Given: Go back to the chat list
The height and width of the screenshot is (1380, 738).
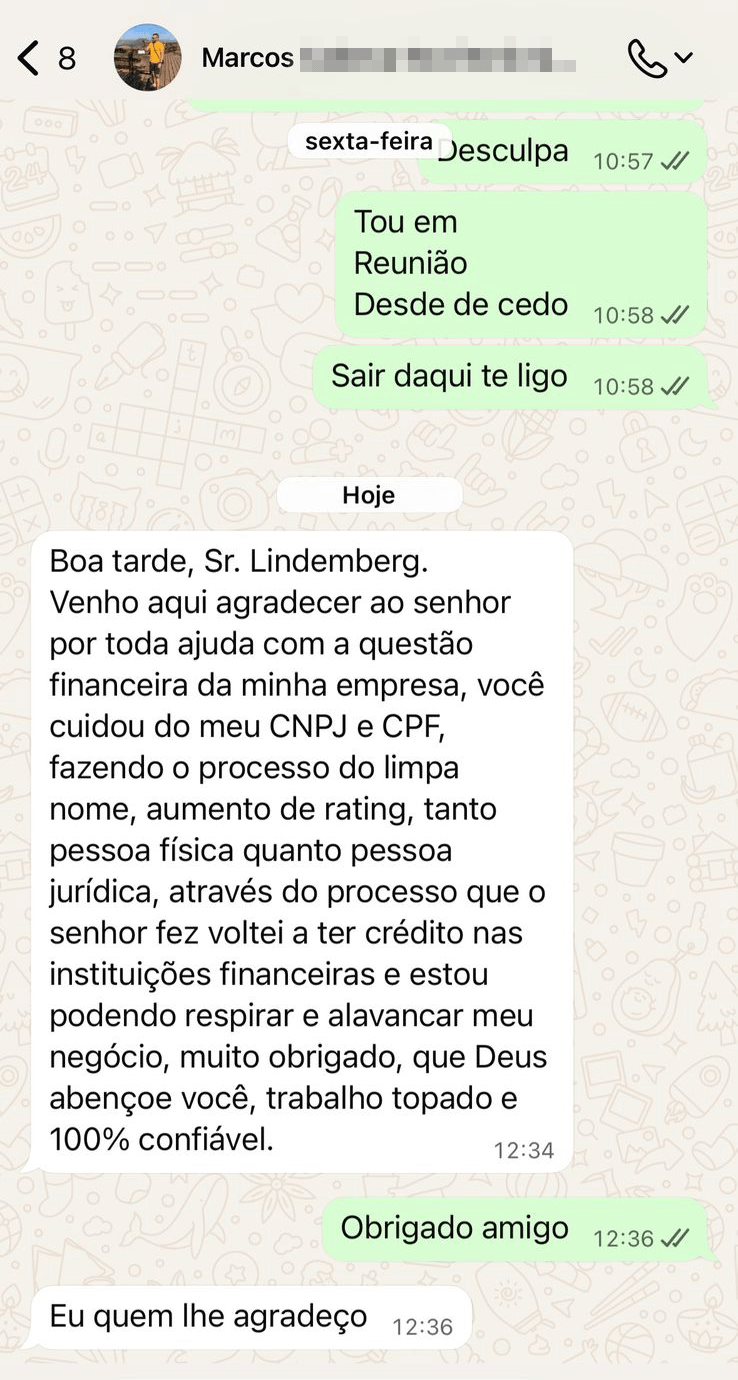Looking at the screenshot, I should pos(30,58).
